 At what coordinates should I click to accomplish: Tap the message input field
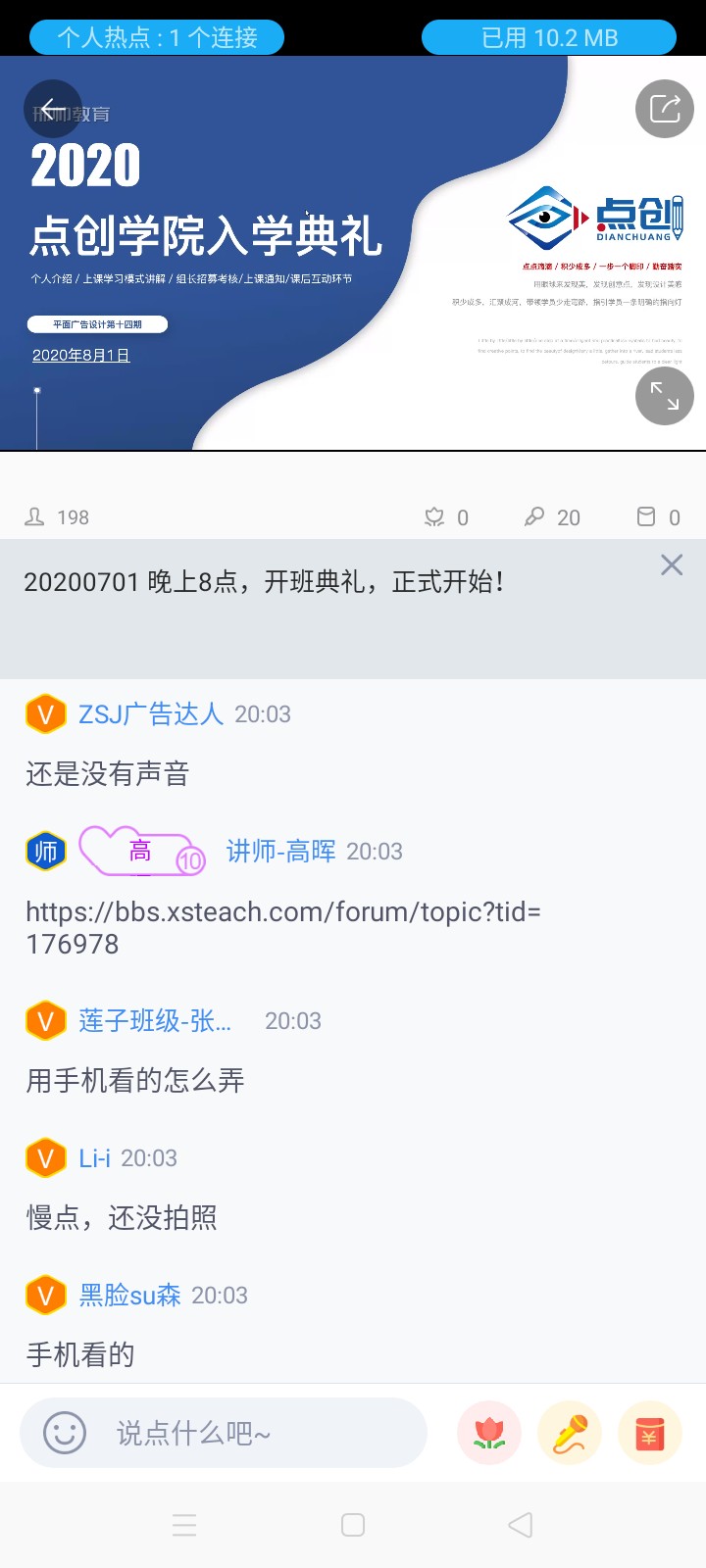pyautogui.click(x=255, y=1434)
